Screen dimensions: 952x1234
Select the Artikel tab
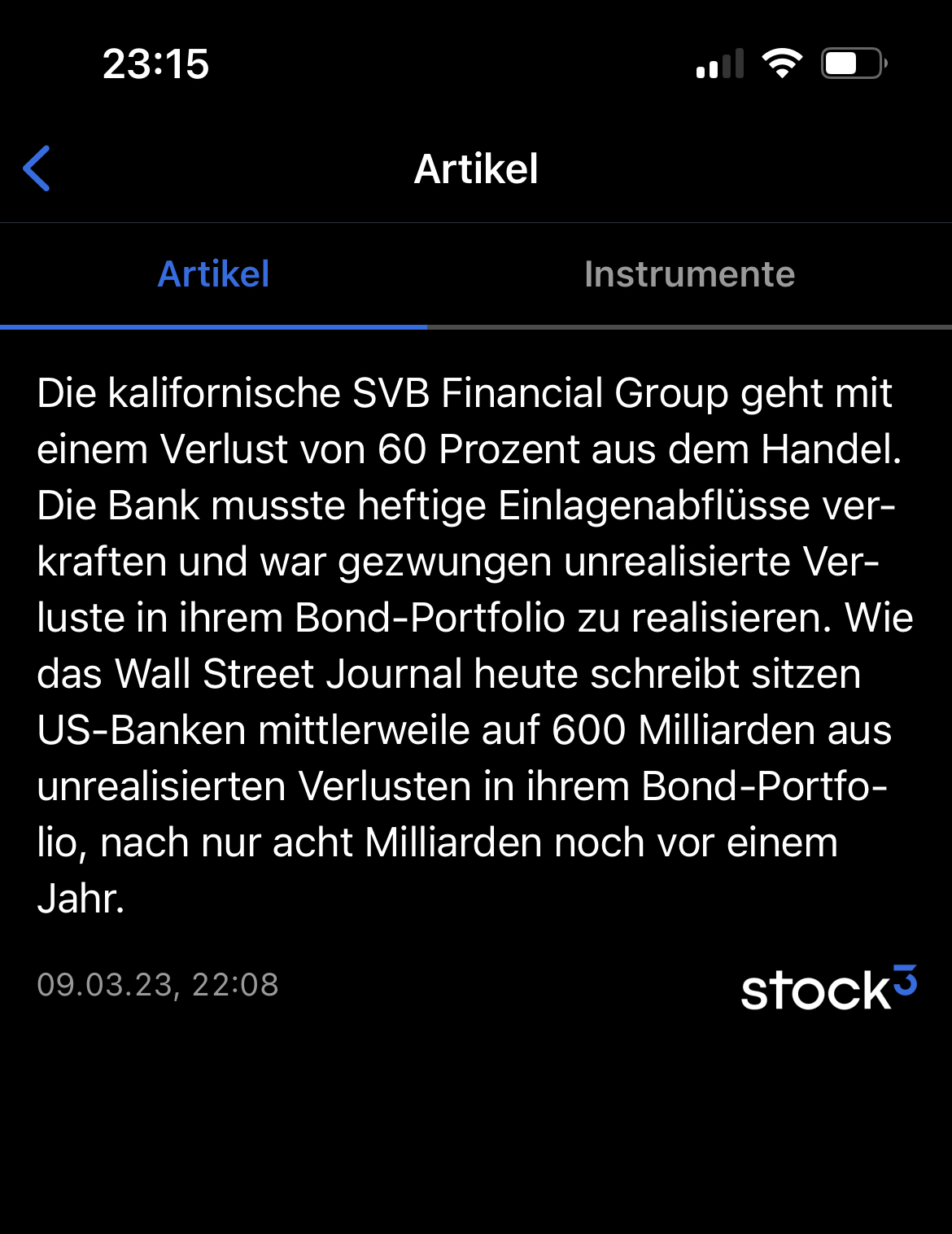pyautogui.click(x=213, y=274)
